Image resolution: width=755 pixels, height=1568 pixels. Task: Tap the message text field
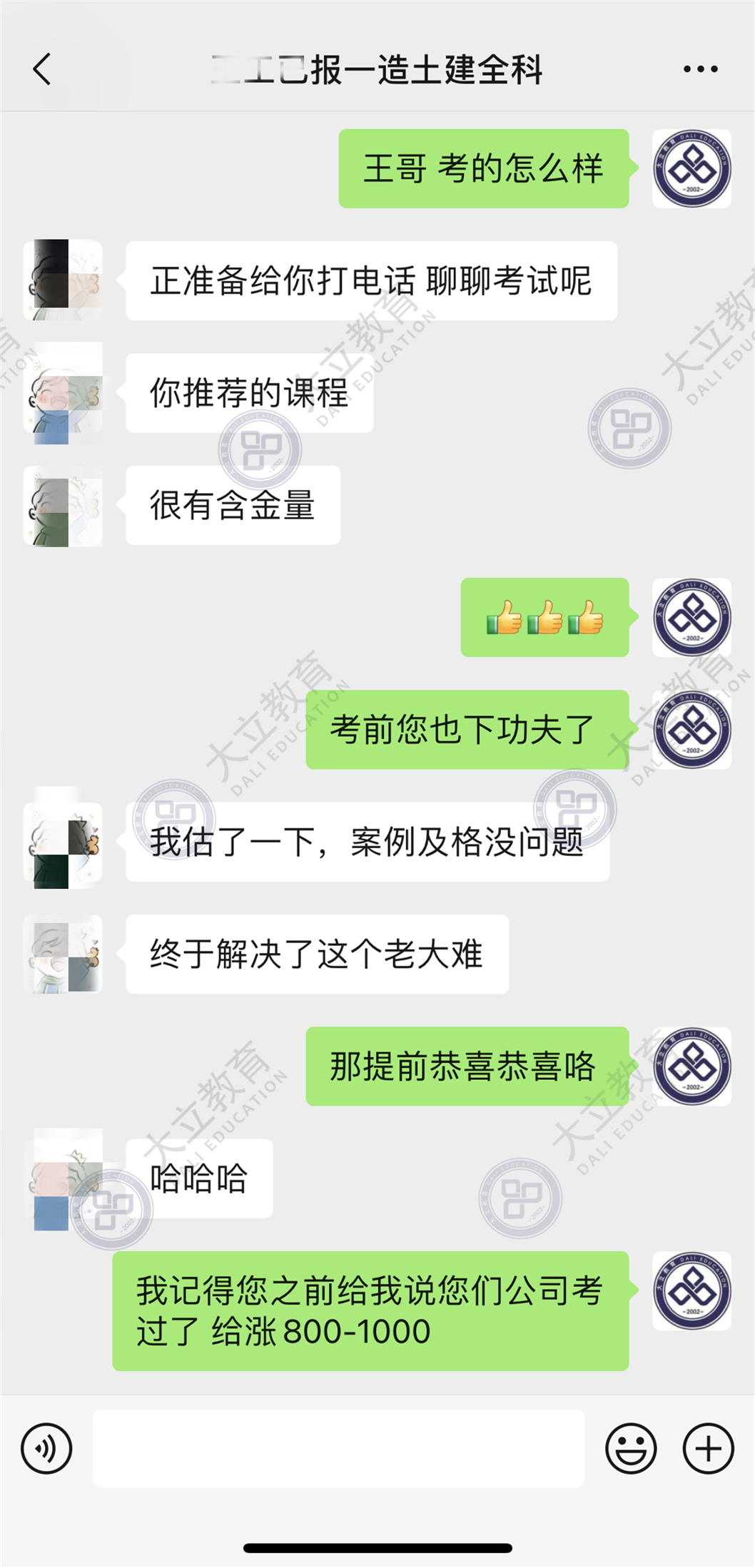tap(338, 1448)
